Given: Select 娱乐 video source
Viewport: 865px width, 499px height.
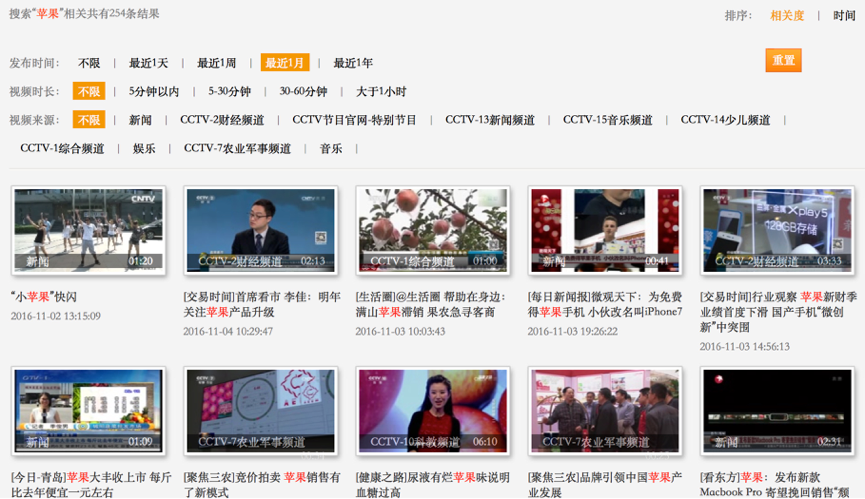Looking at the screenshot, I should (x=144, y=148).
